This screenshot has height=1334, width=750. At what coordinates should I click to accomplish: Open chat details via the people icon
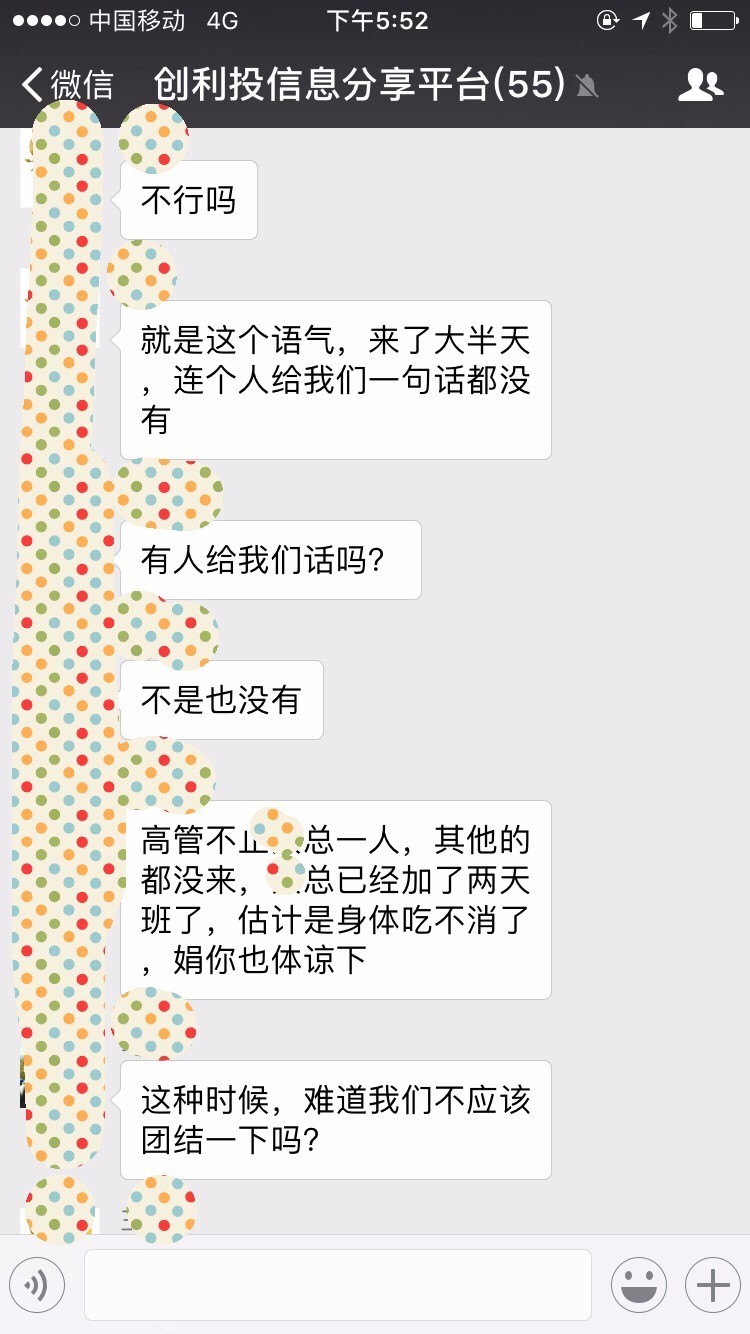700,86
